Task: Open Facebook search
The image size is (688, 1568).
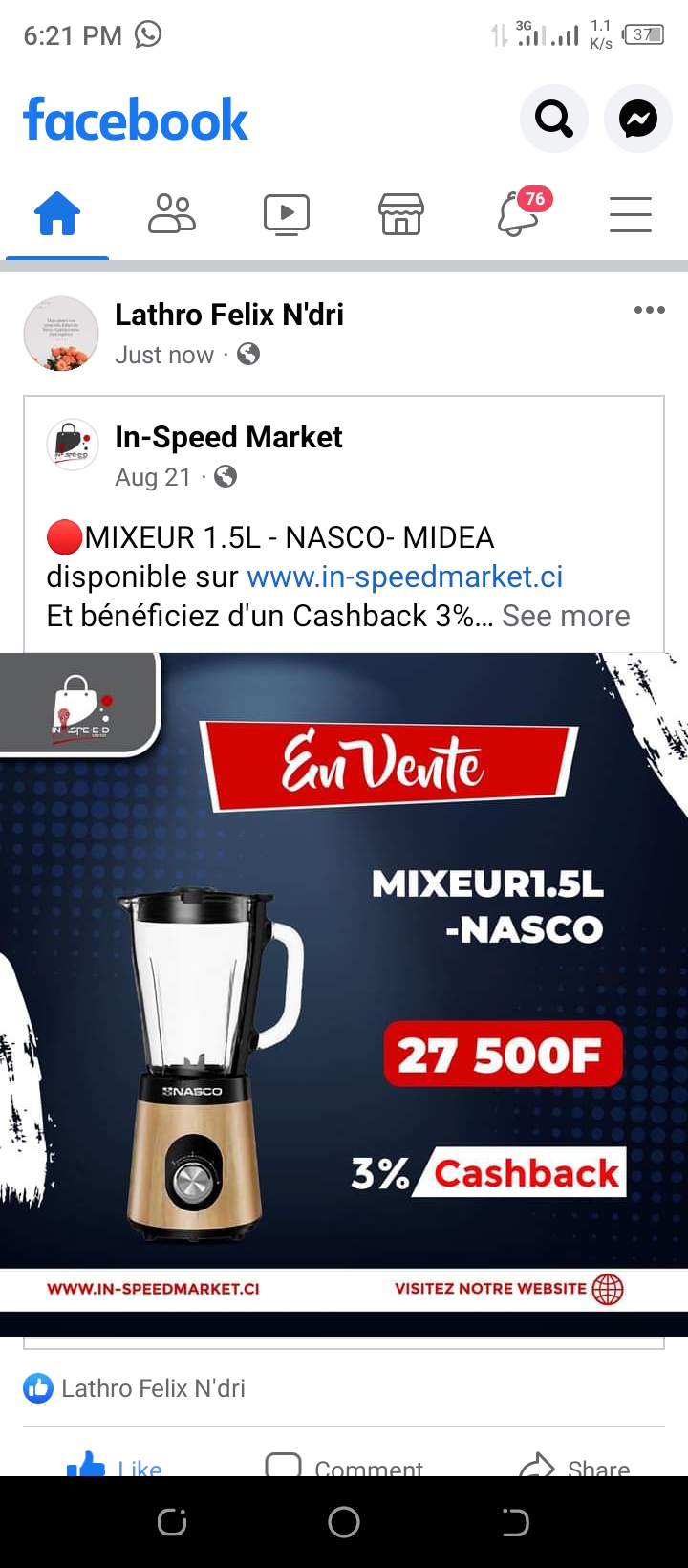Action: (x=553, y=119)
